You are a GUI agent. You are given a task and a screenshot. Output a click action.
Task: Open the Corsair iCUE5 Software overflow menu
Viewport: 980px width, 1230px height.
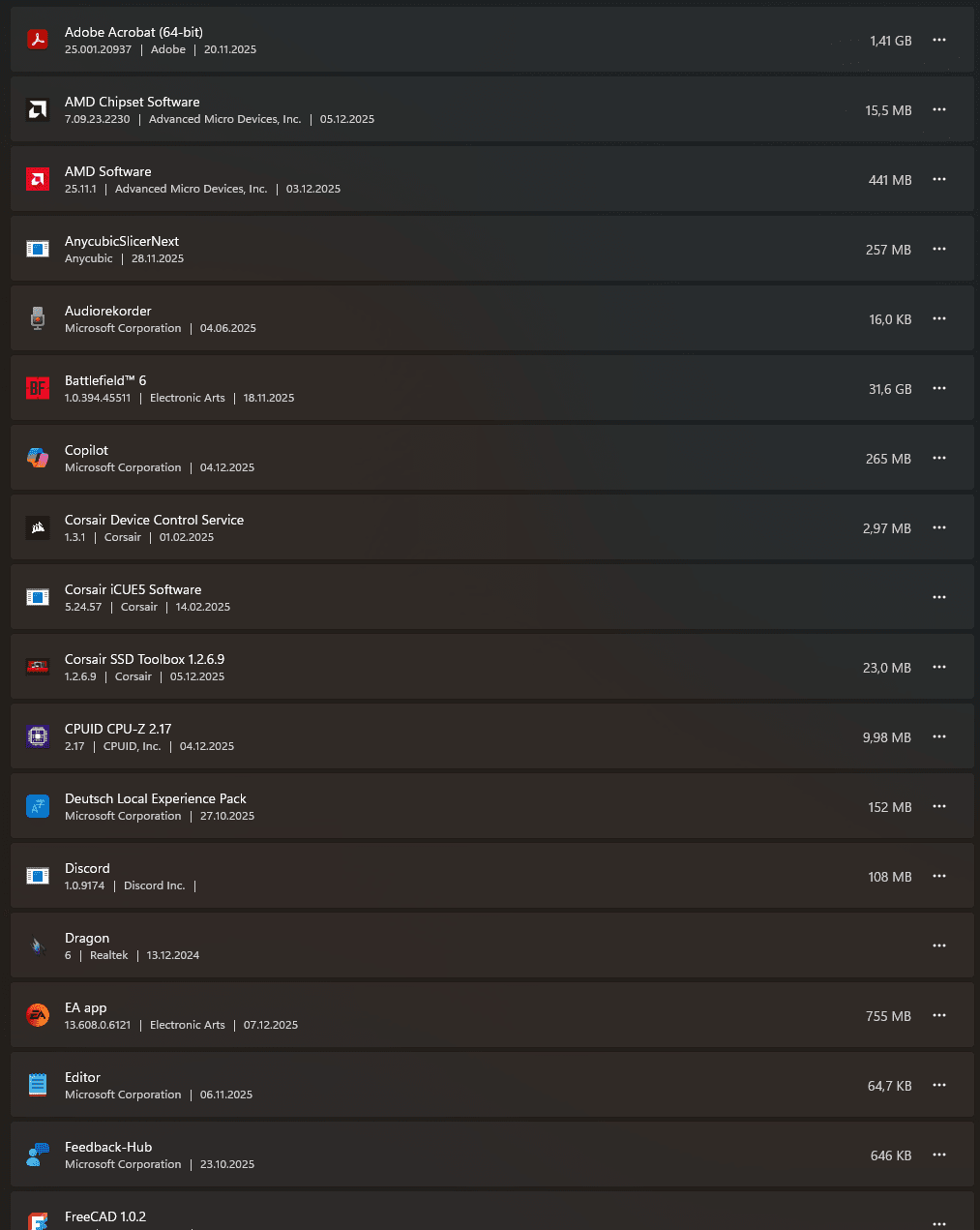coord(938,597)
